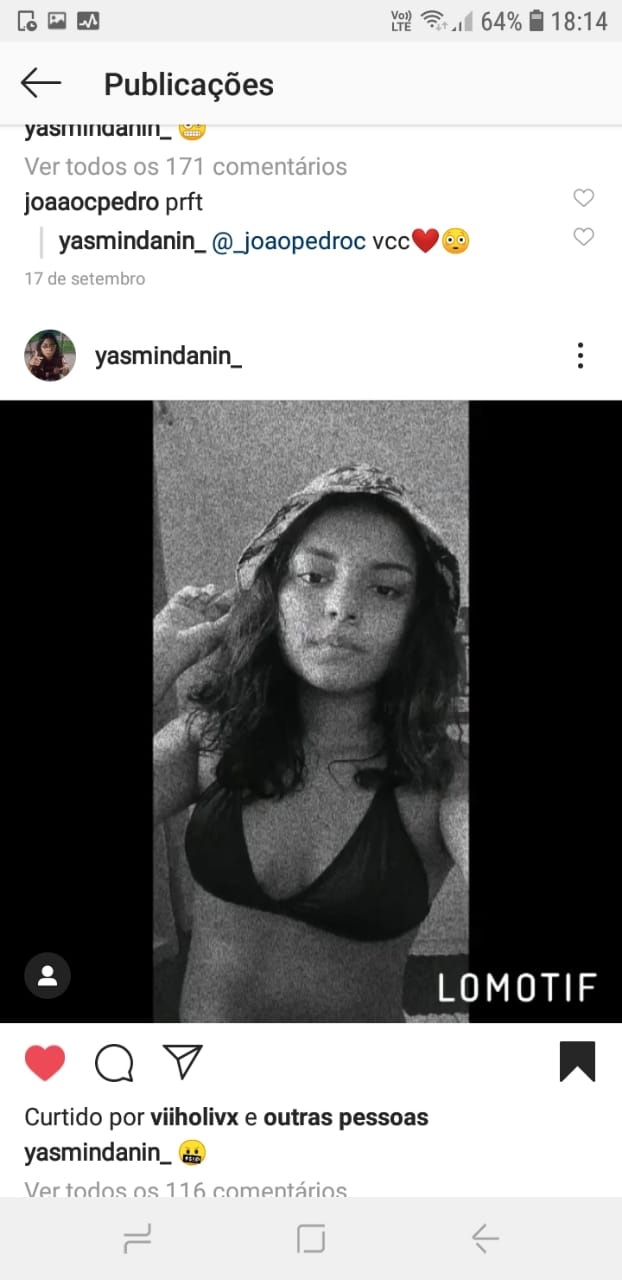Like yasmindanin_'s reply comment
622x1280 pixels.
(x=583, y=237)
